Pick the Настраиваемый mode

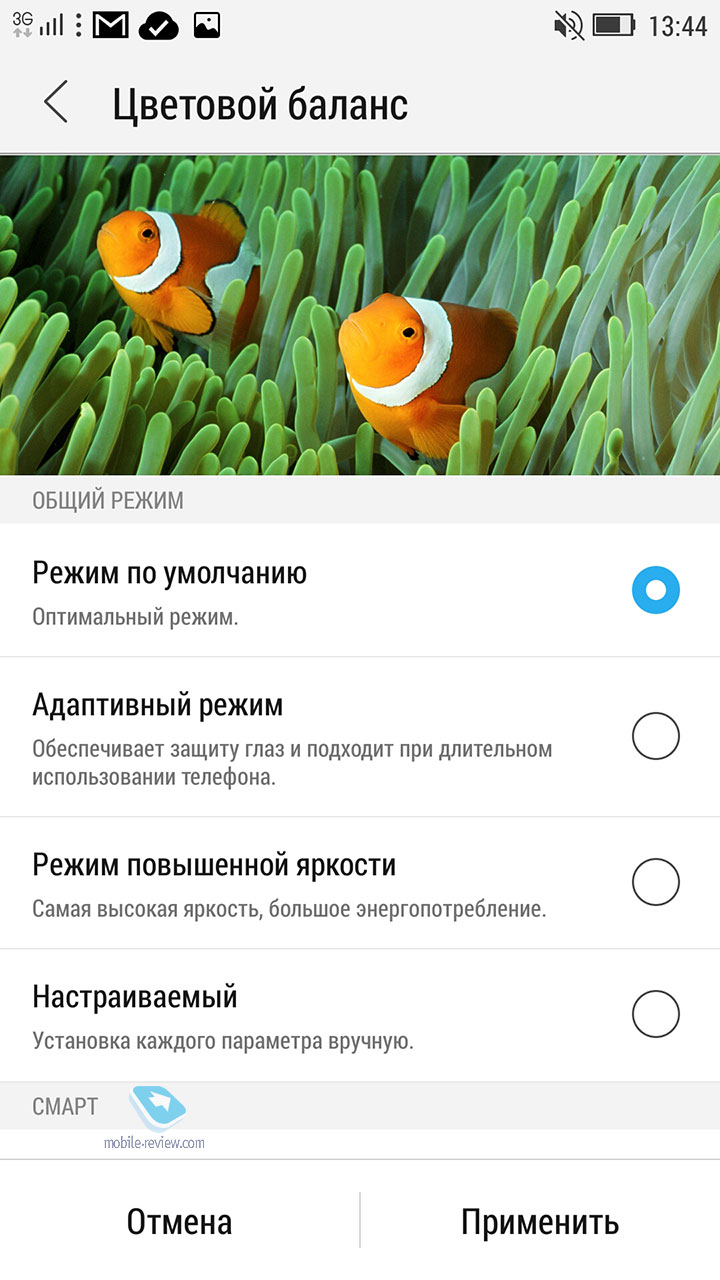360,1015
